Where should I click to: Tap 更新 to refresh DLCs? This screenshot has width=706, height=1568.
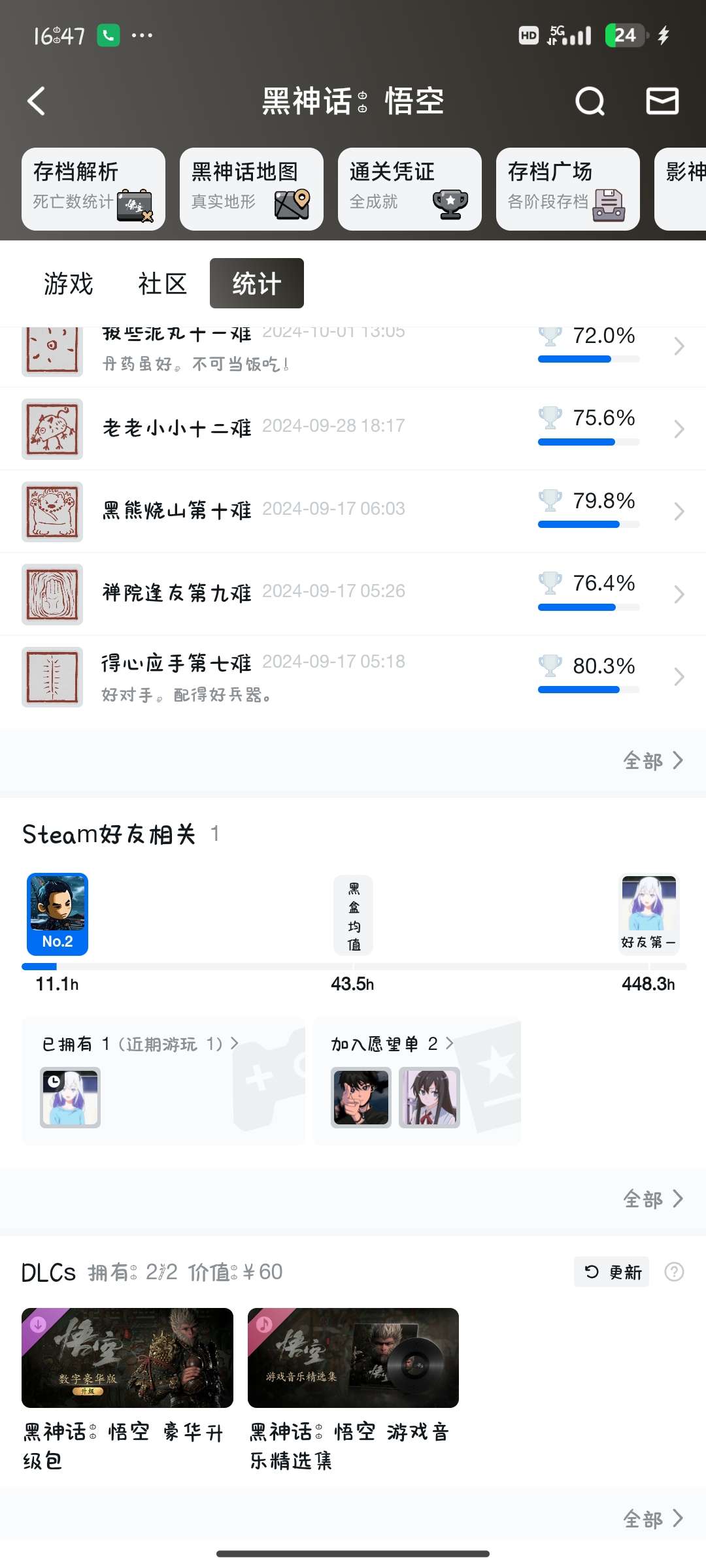tap(612, 1271)
